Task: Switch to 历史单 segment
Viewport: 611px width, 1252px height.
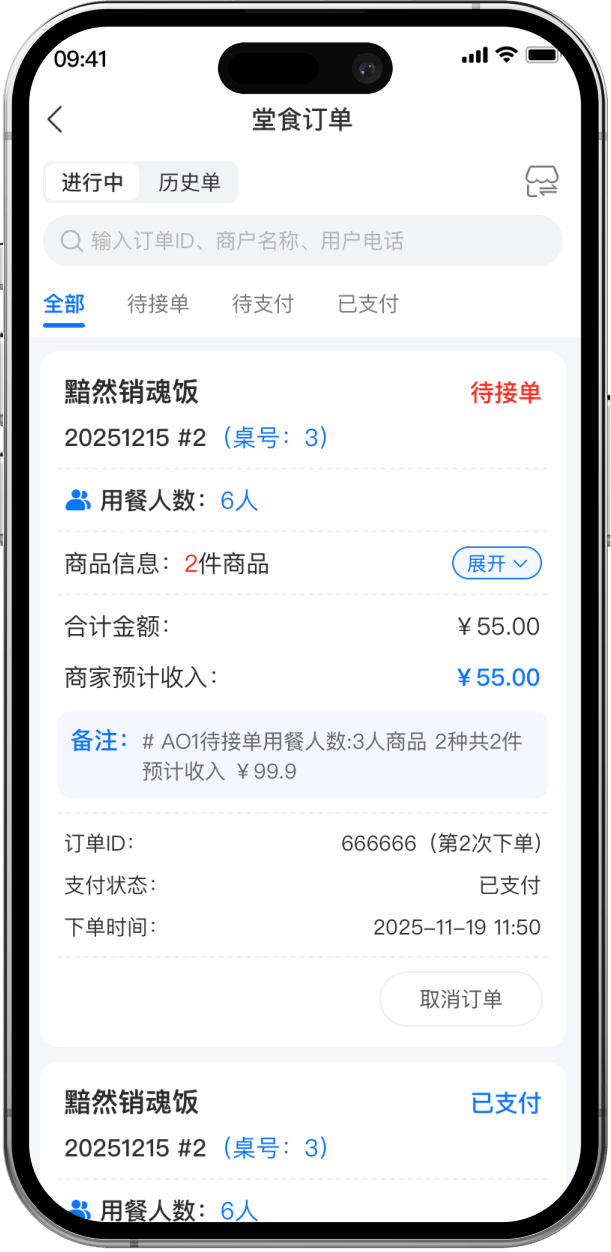Action: coord(189,183)
